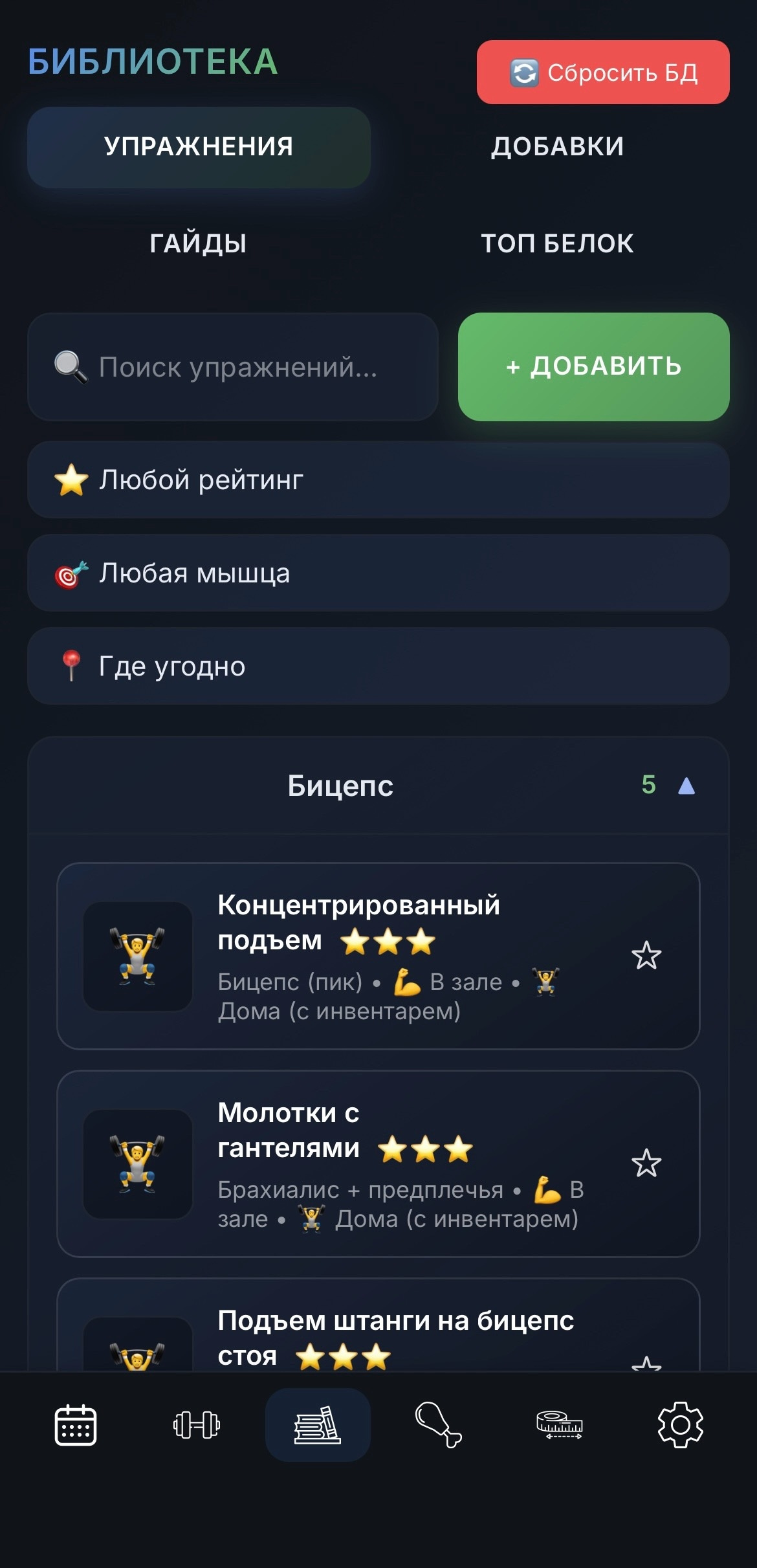Open the nutrition drumstick tab
757x1568 pixels.
[x=438, y=1425]
